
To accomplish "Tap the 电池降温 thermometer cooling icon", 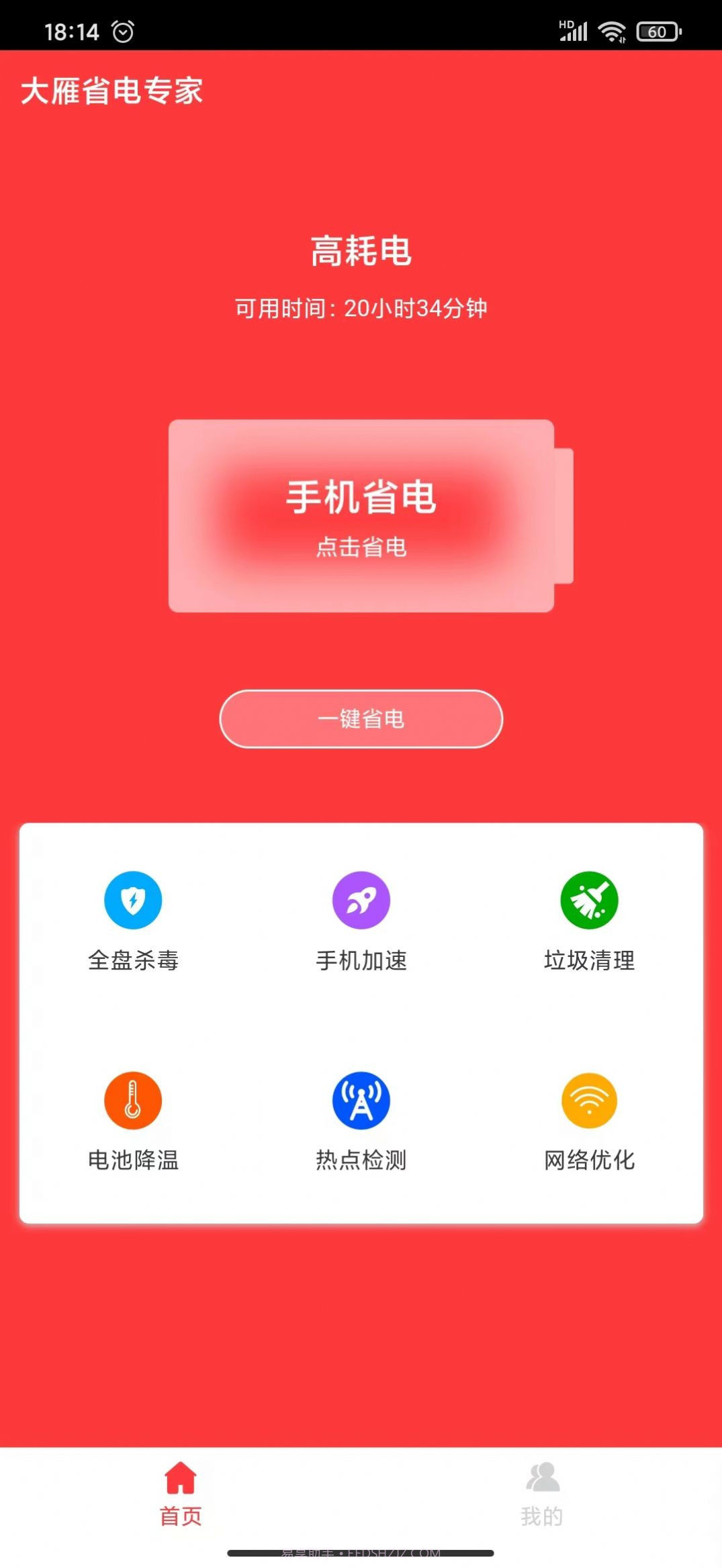I will click(x=133, y=1099).
